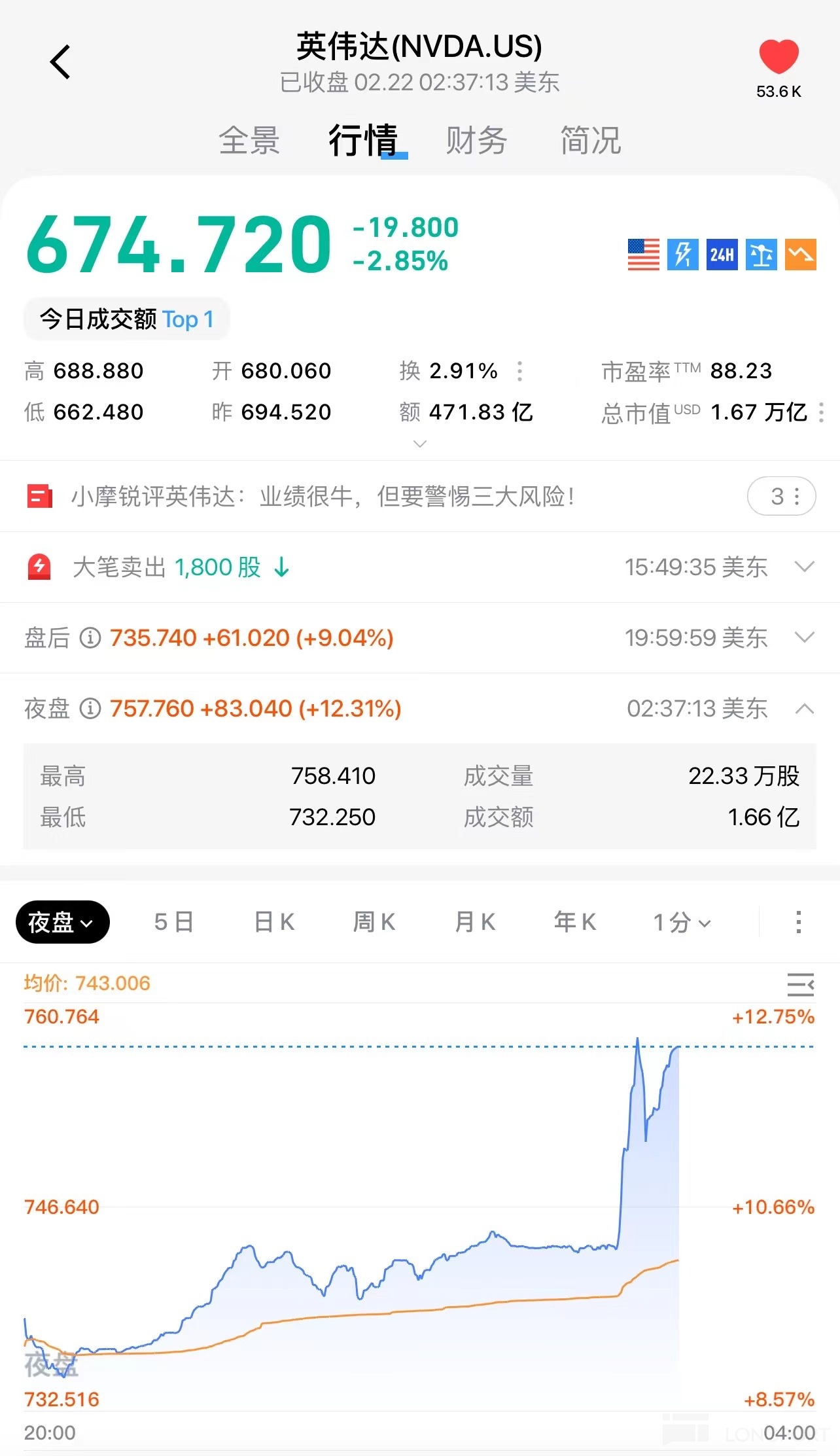Open the 夜盘 chart period dropdown
840x1456 pixels.
click(x=62, y=922)
